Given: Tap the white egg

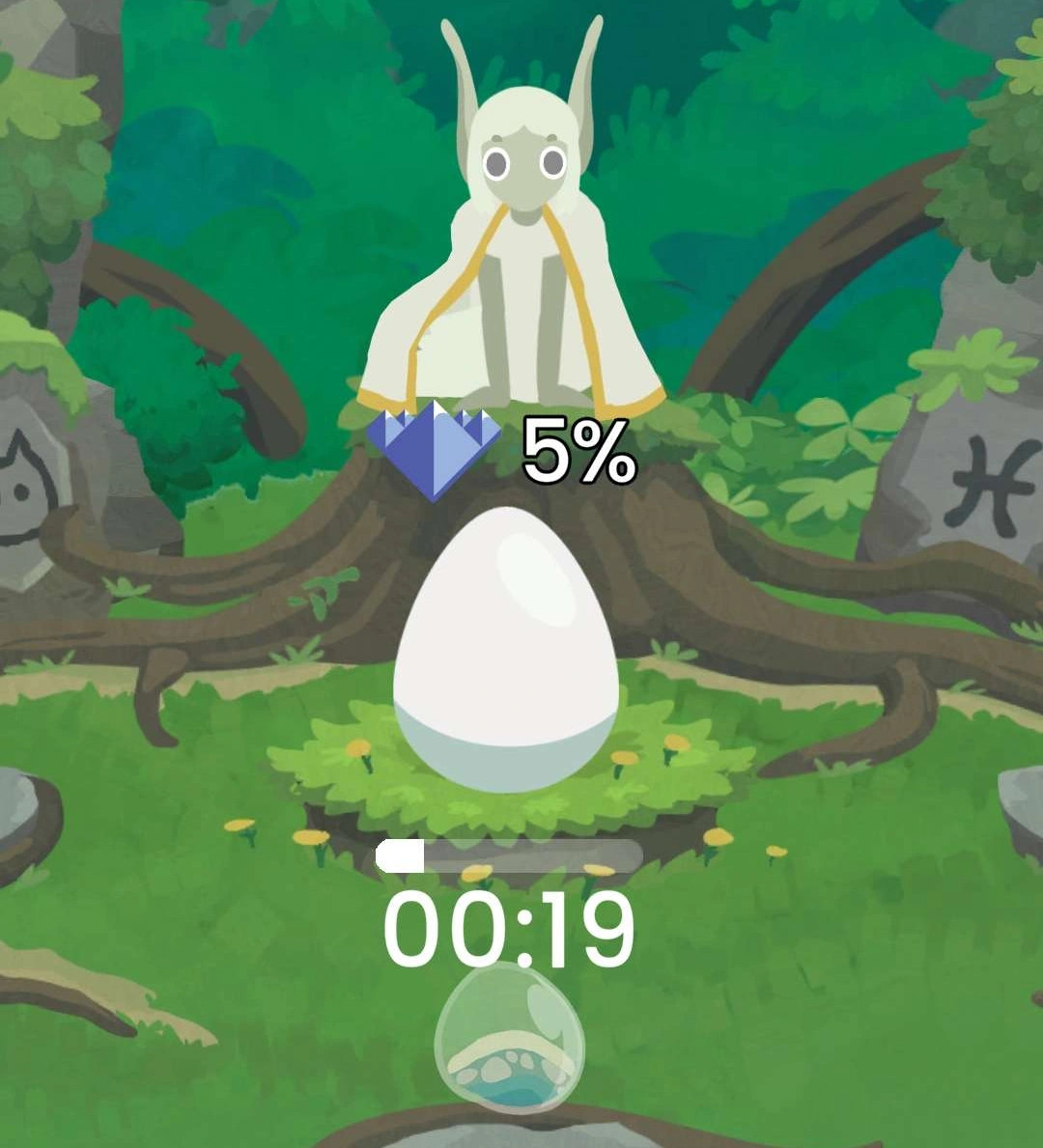Looking at the screenshot, I should [x=506, y=650].
